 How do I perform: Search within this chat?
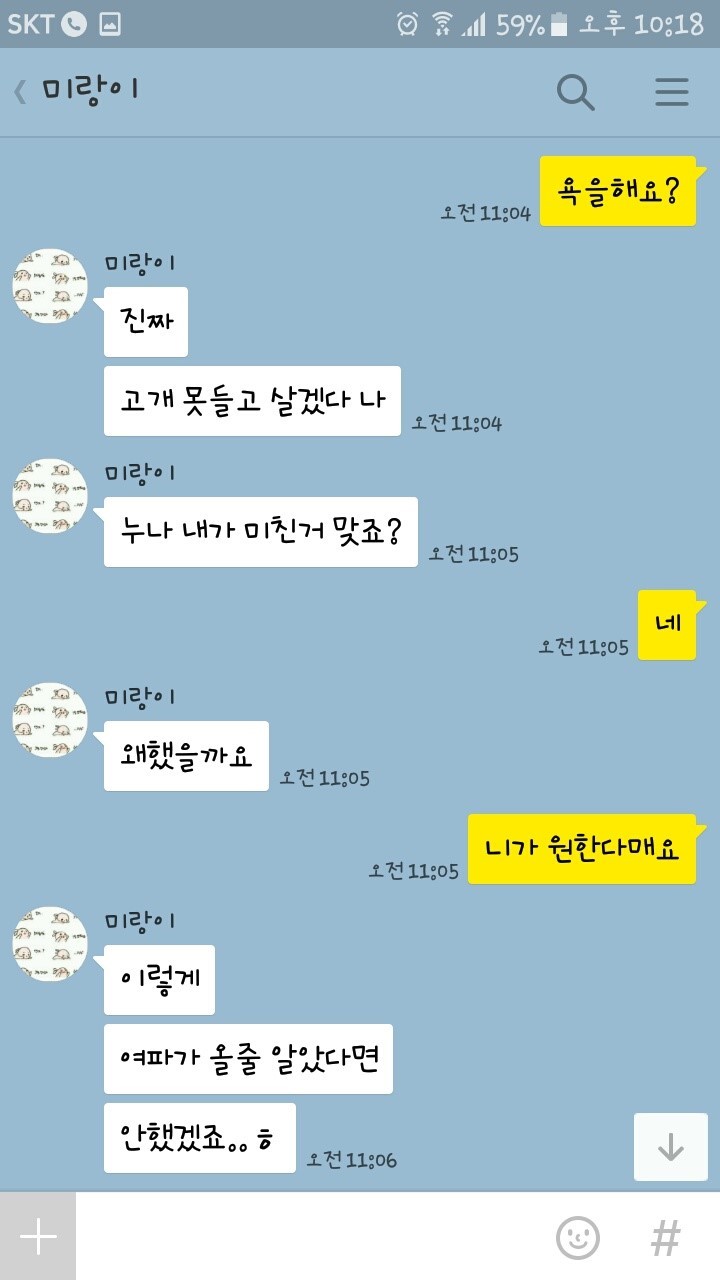575,92
